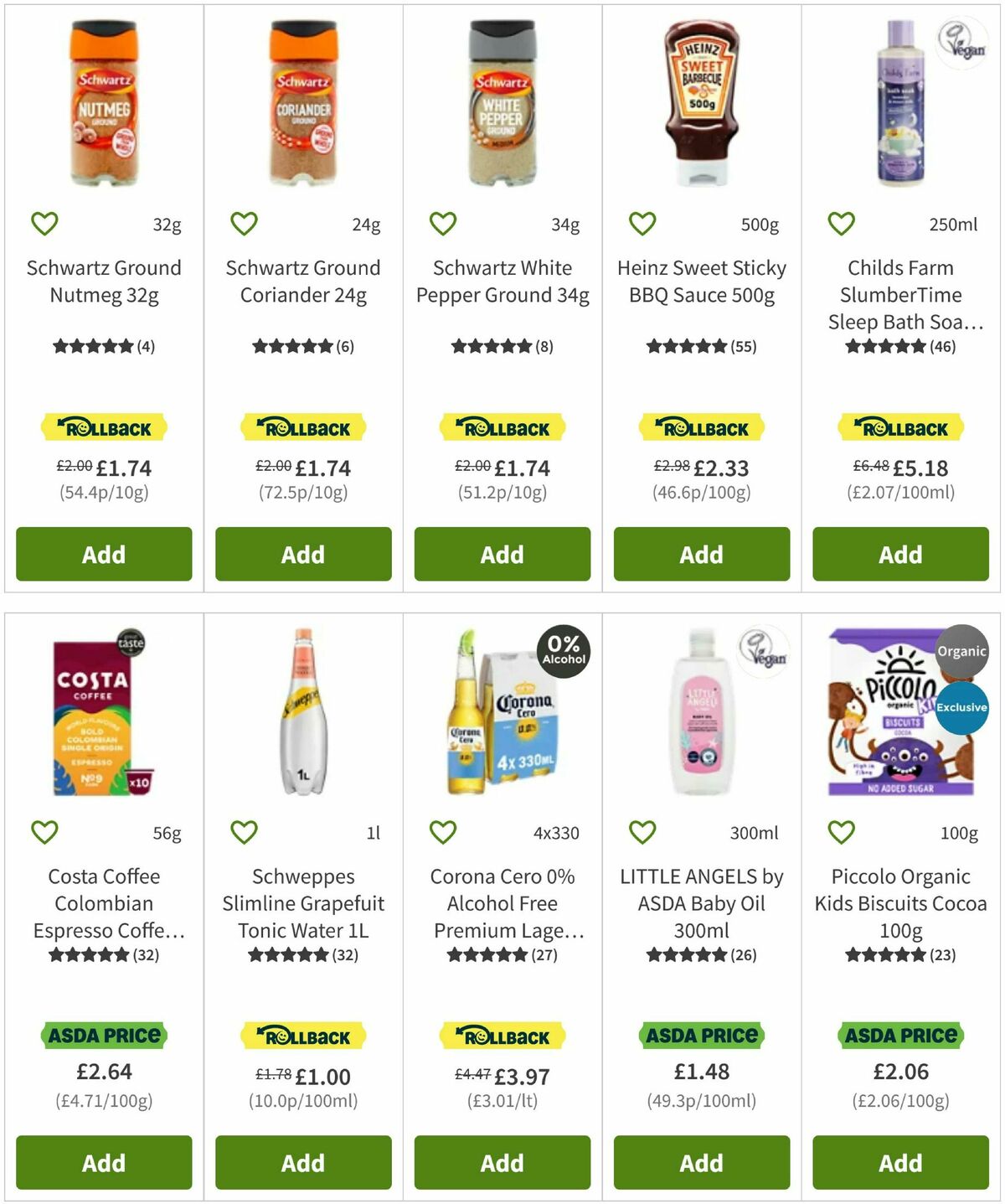Favorite the Heinz Sweet Sticky BBQ Sauce
The height and width of the screenshot is (1204, 1005).
(x=642, y=223)
